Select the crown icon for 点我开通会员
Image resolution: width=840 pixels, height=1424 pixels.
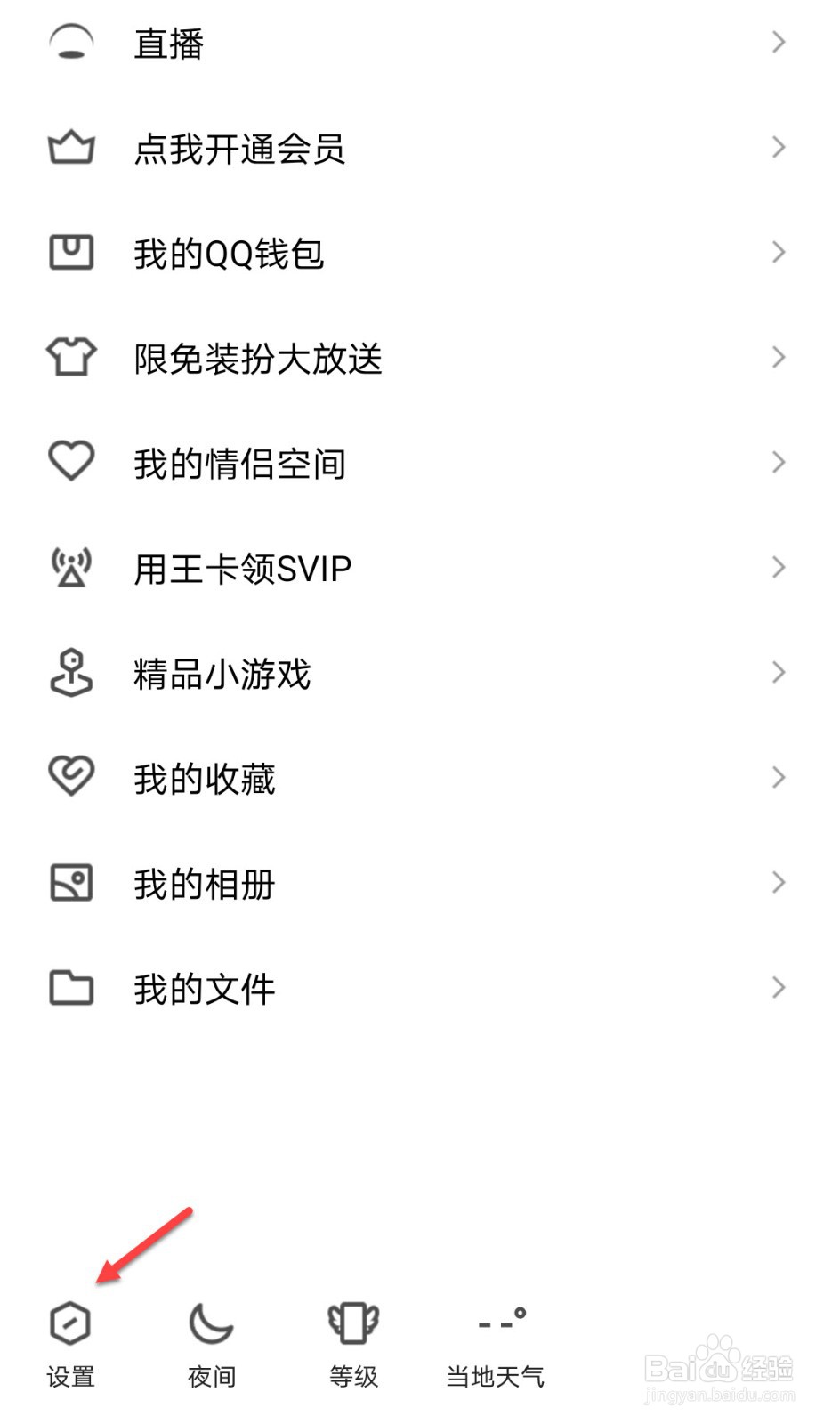(x=70, y=148)
